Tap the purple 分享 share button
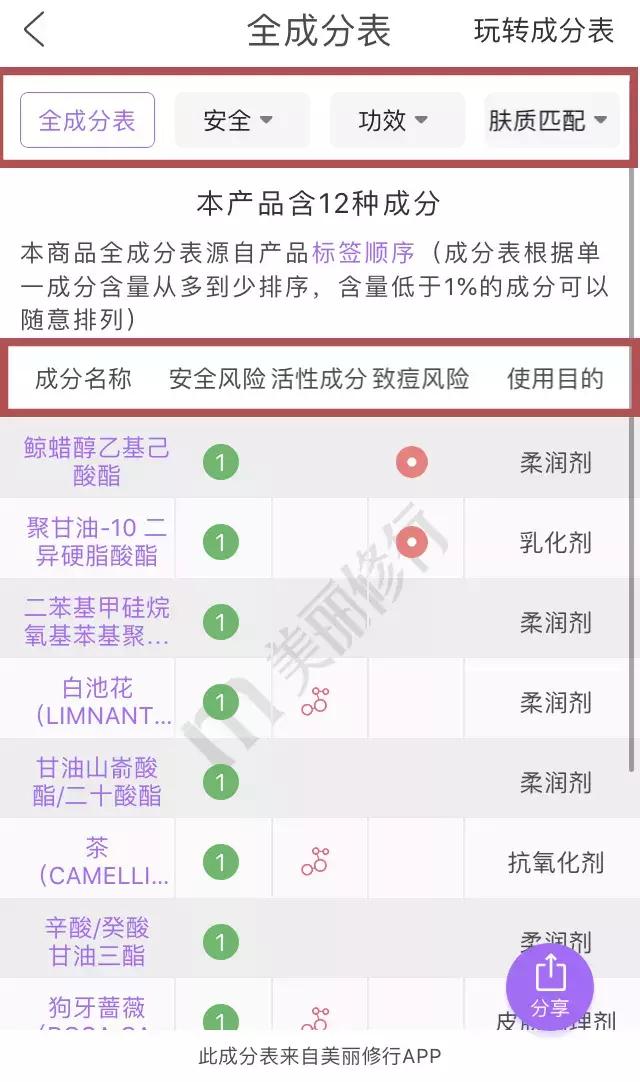Viewport: 640px width, 1082px height. 550,987
